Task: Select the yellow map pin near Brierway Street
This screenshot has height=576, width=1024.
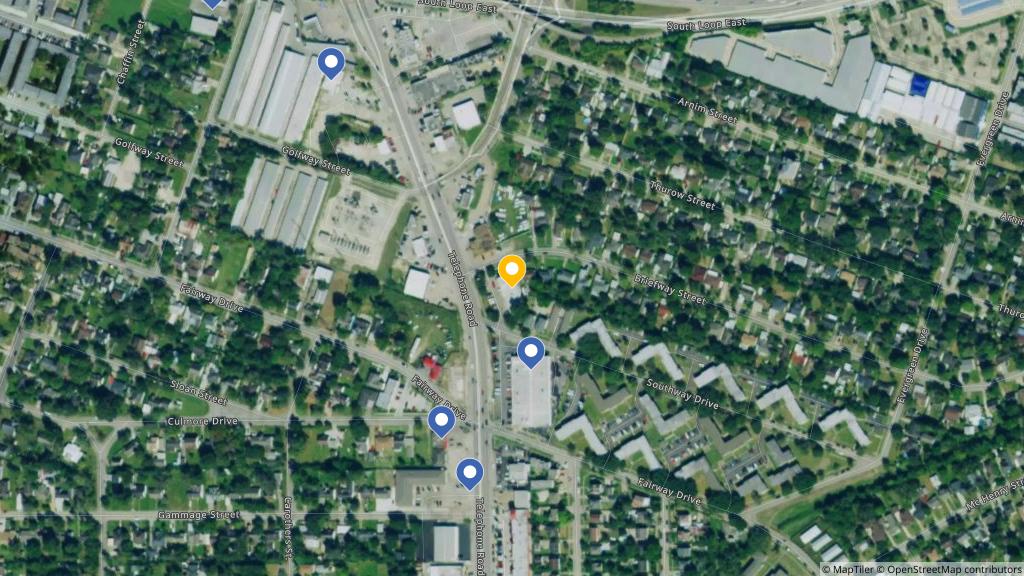Action: click(x=511, y=270)
